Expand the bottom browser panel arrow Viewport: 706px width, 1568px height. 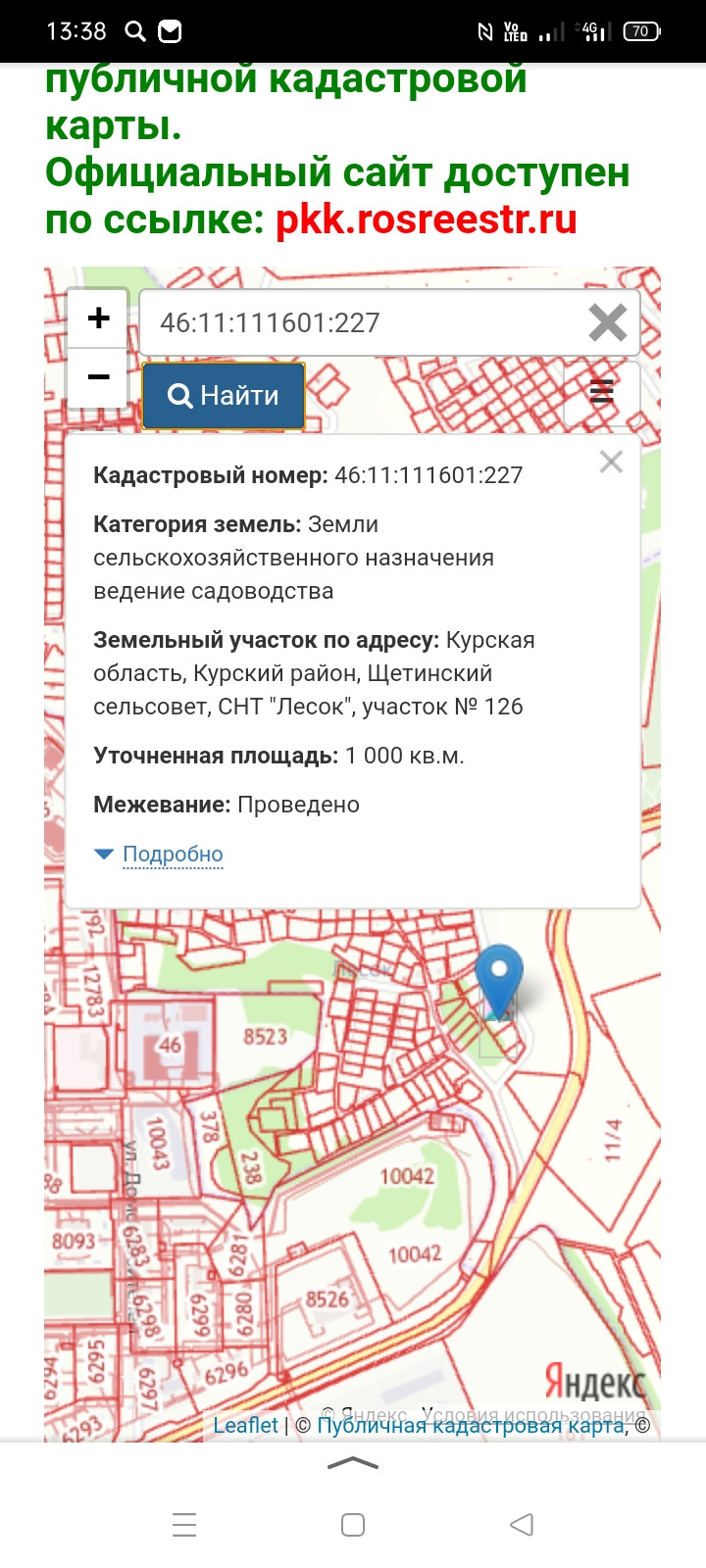pos(353,1463)
